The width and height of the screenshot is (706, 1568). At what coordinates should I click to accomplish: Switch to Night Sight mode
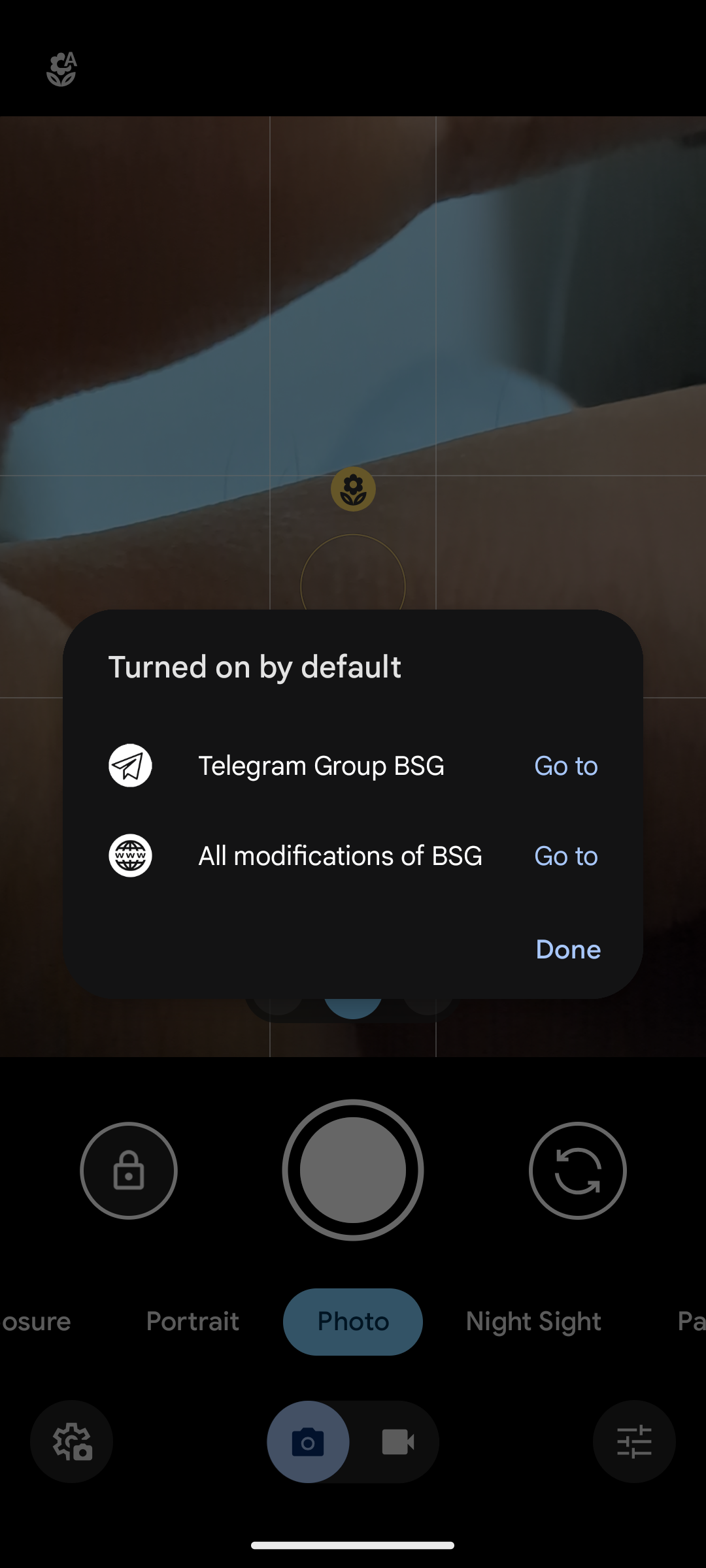[533, 1322]
